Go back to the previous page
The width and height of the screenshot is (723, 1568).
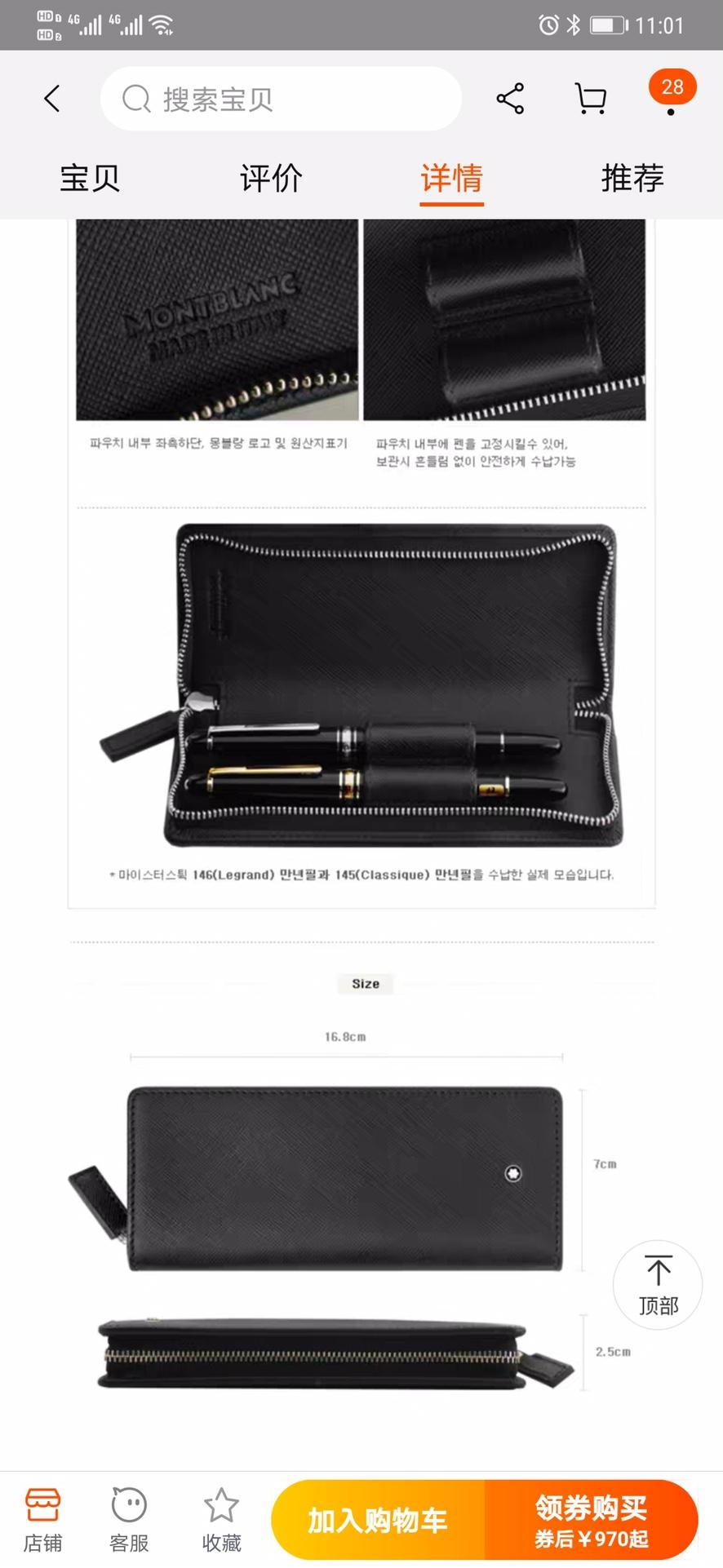[52, 99]
